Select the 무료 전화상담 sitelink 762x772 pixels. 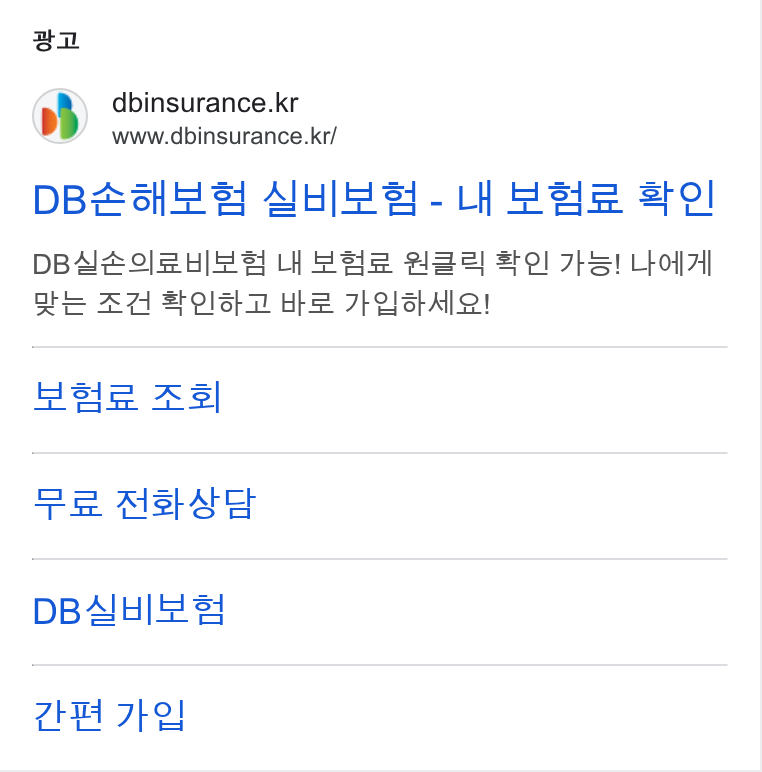tap(144, 504)
